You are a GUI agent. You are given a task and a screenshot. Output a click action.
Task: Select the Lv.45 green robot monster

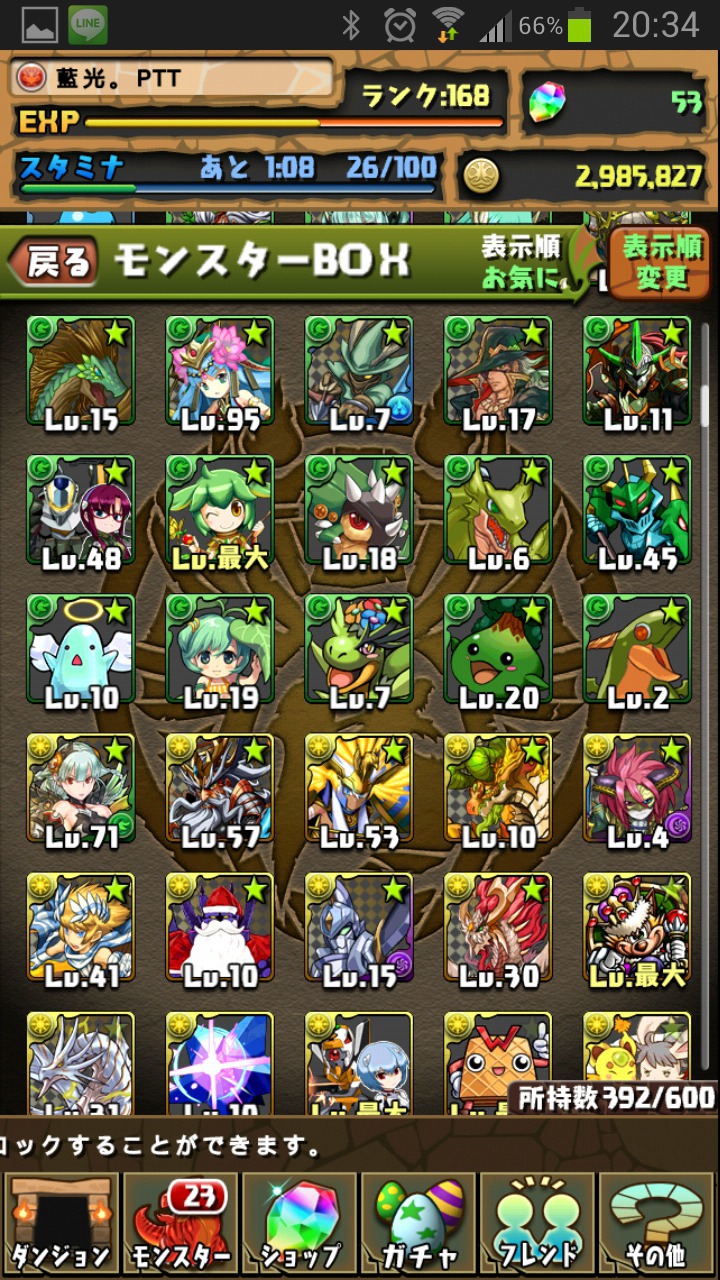point(637,511)
